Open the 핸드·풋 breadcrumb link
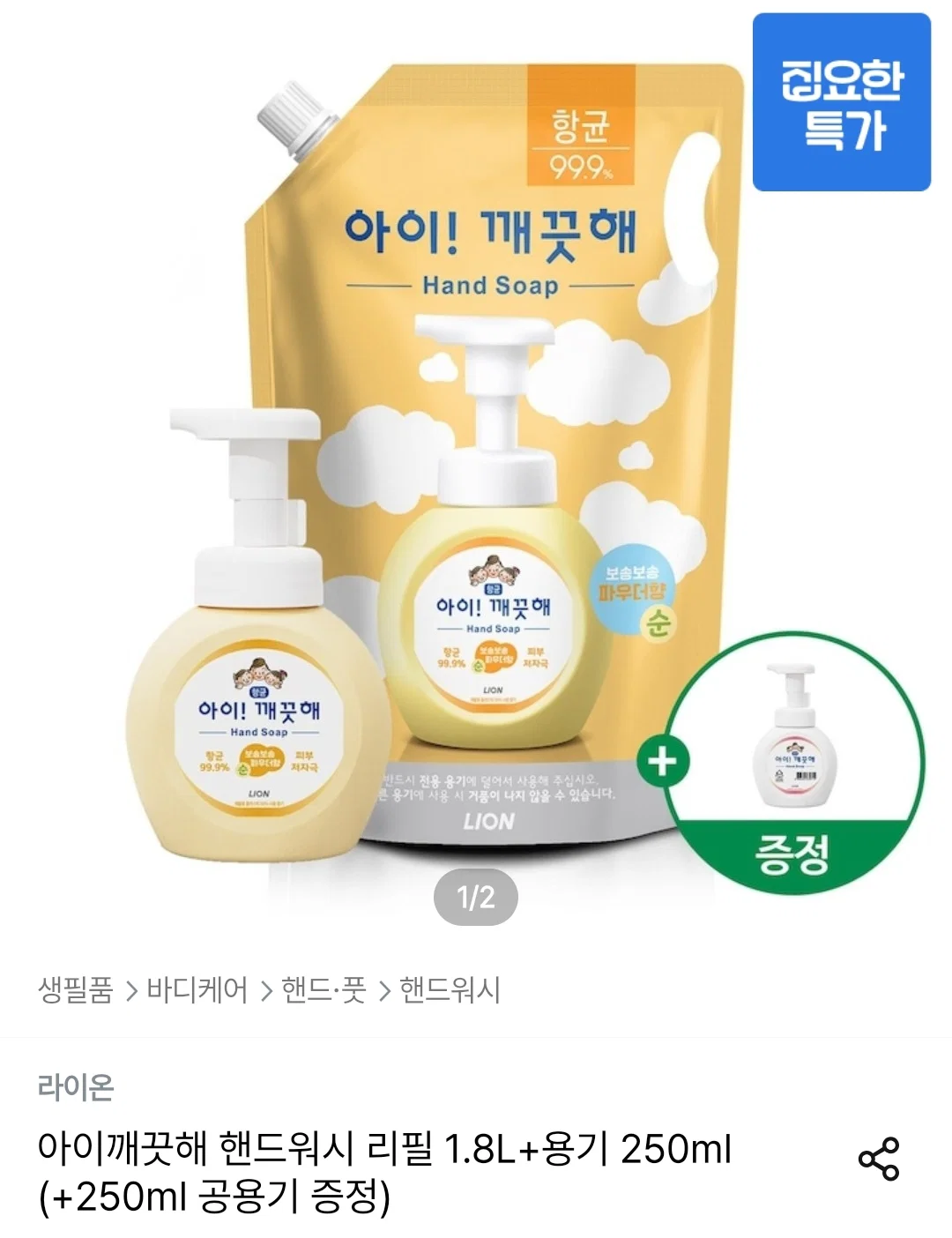Screen dimensions: 952x1238 click(323, 990)
